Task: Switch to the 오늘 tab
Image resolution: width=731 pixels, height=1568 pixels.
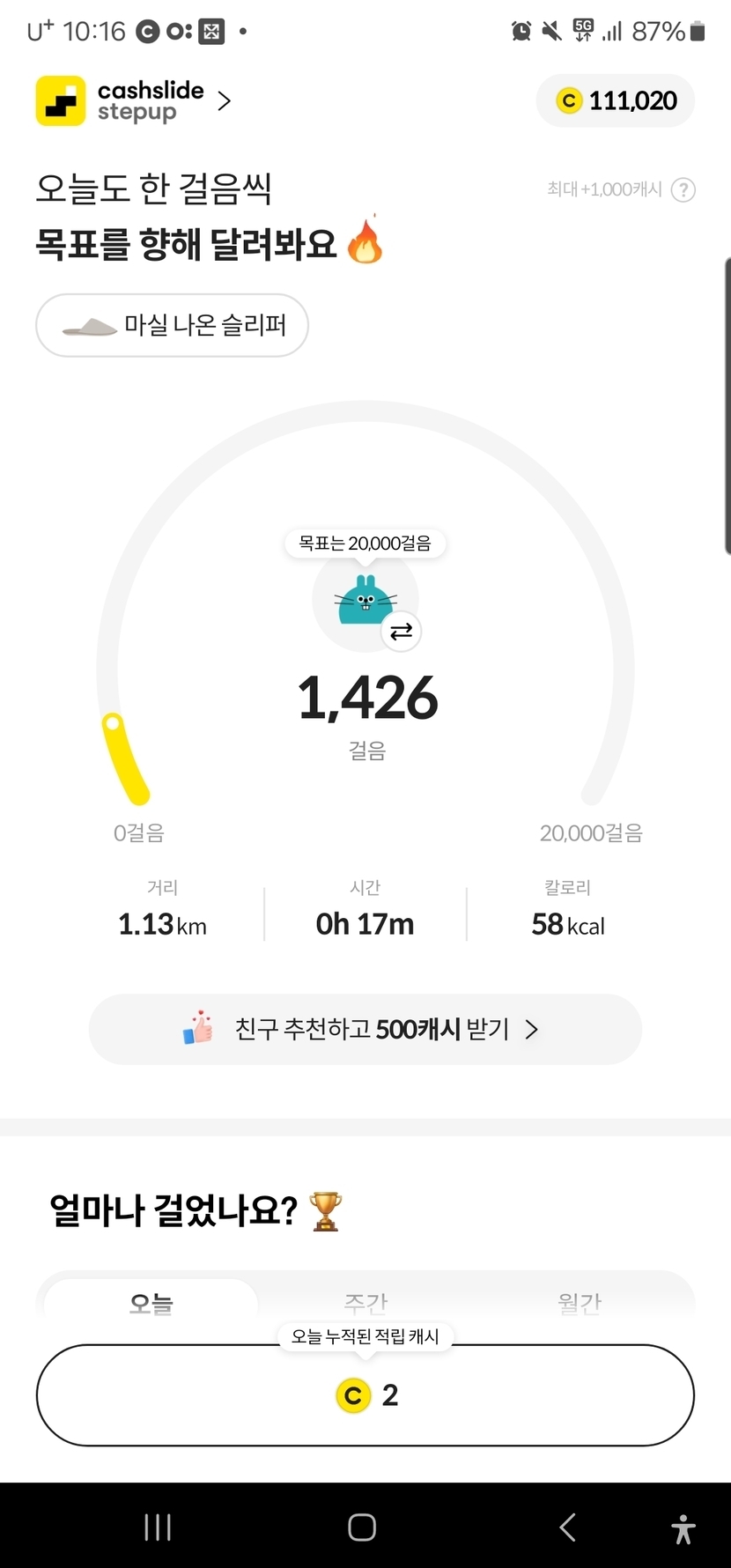Action: [x=151, y=1301]
